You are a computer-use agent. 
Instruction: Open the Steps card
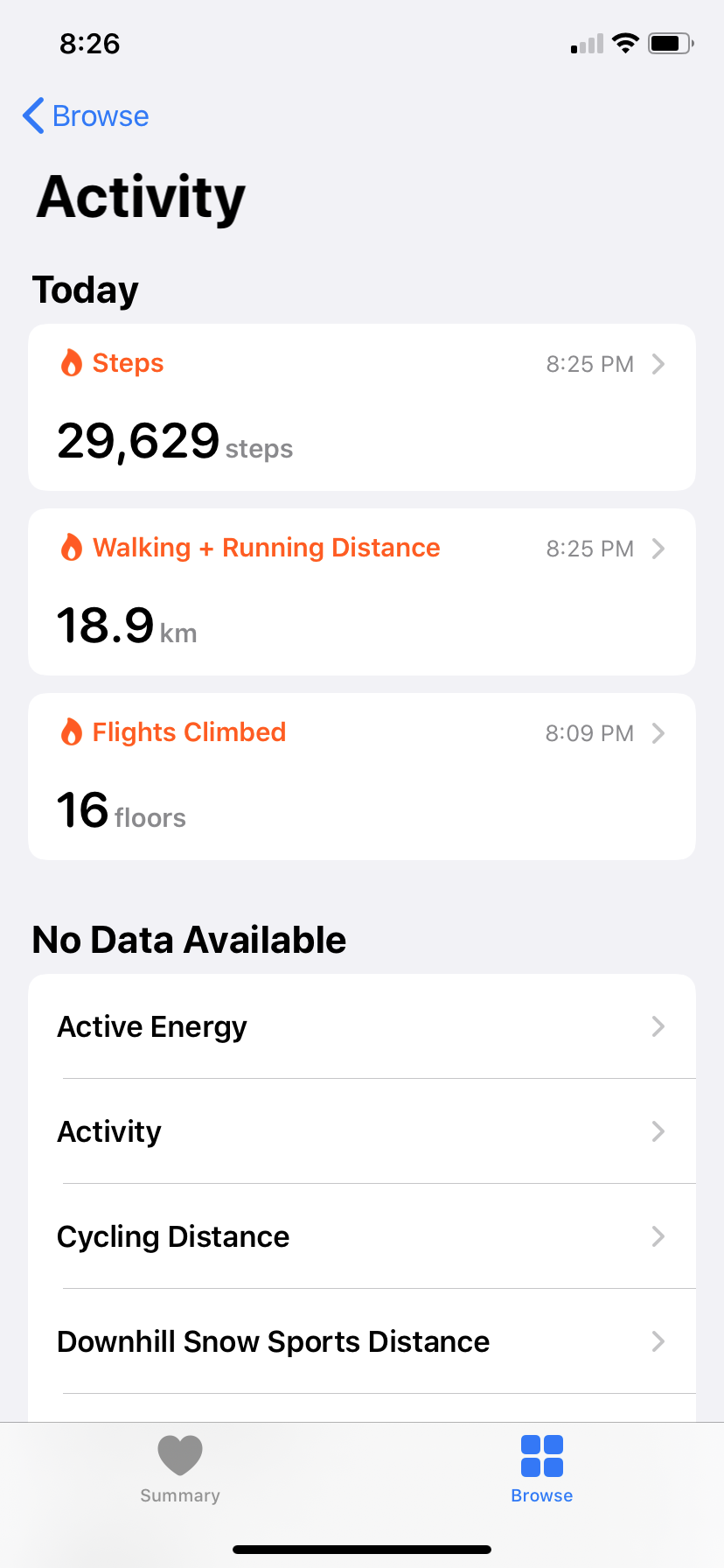coord(362,408)
